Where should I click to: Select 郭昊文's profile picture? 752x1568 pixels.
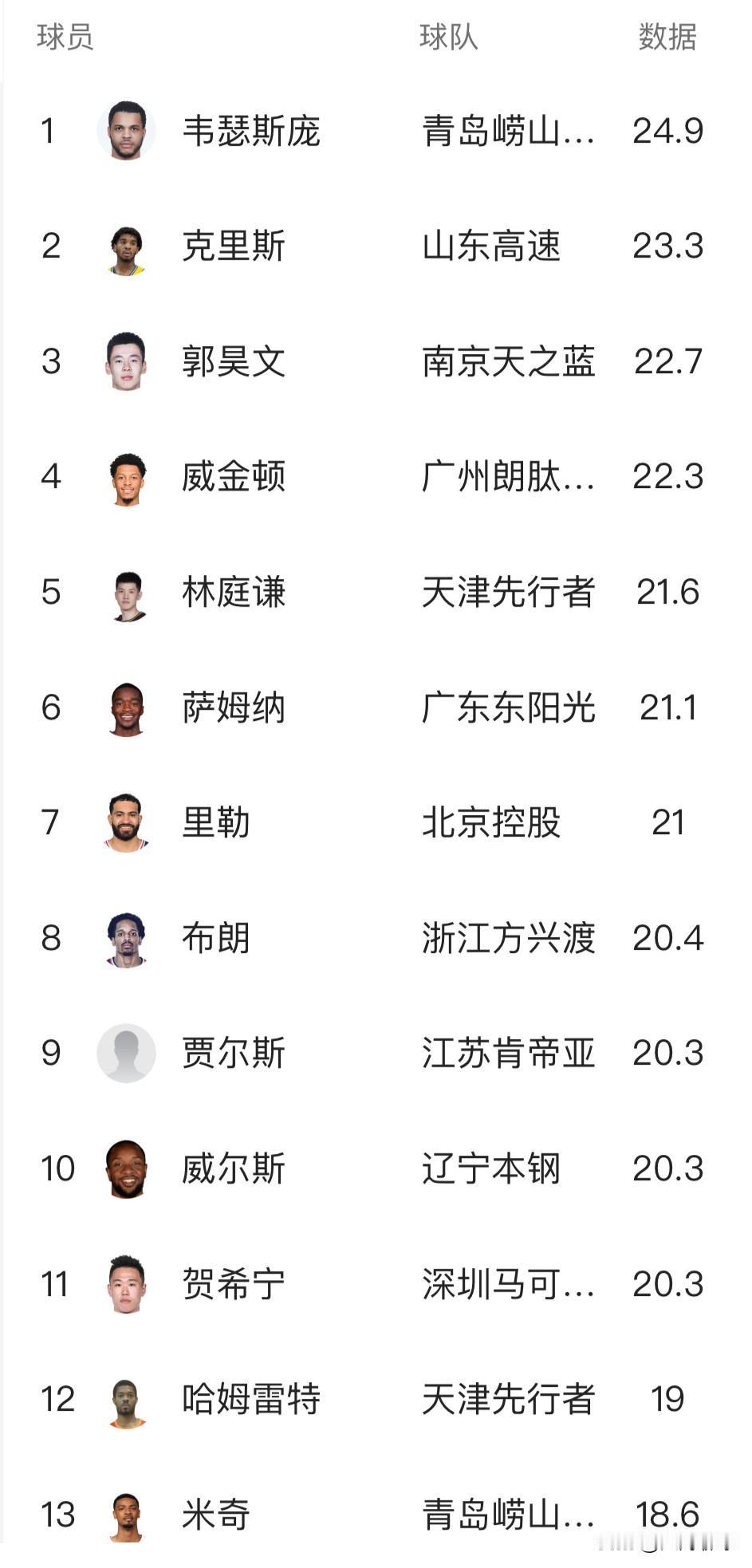[126, 363]
